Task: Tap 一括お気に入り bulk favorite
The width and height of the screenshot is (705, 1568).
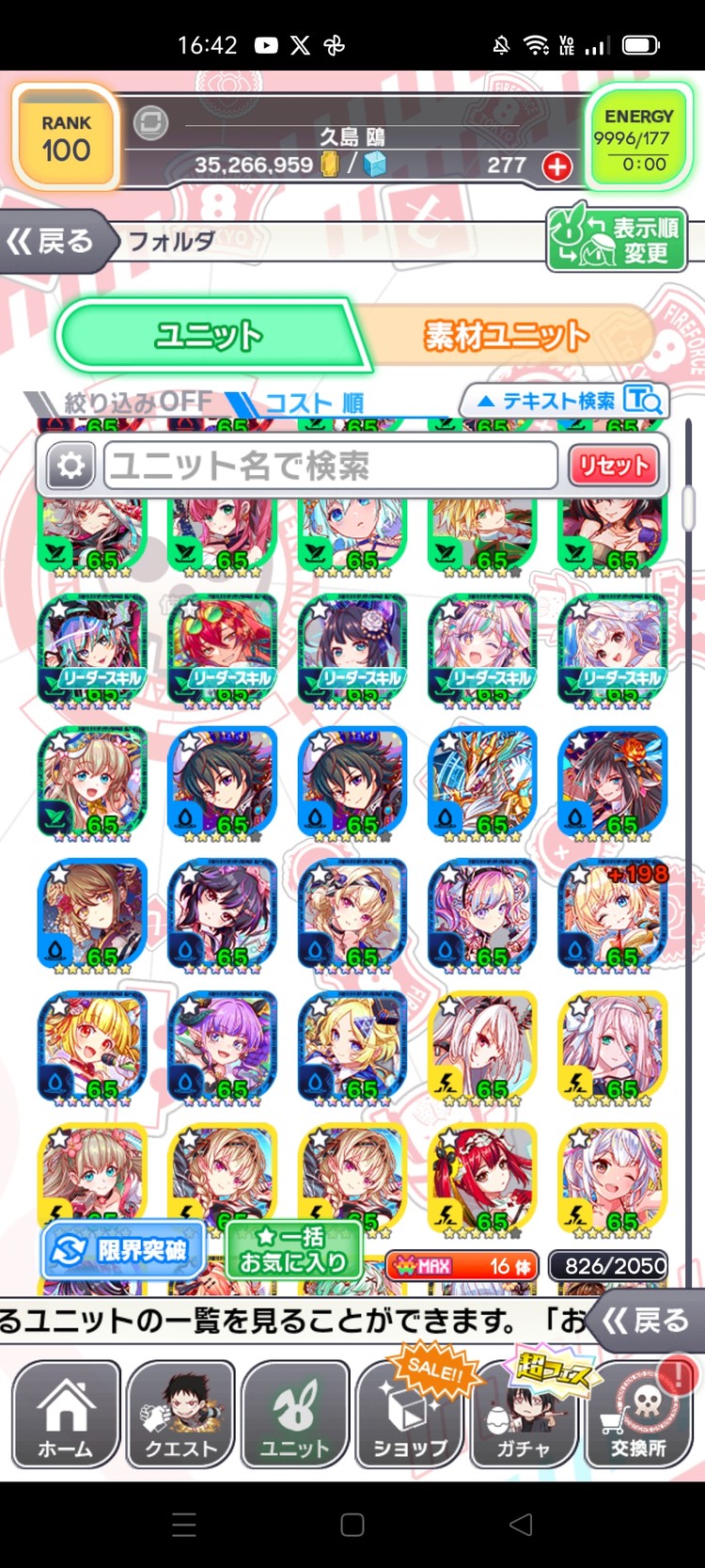Action: [293, 1250]
